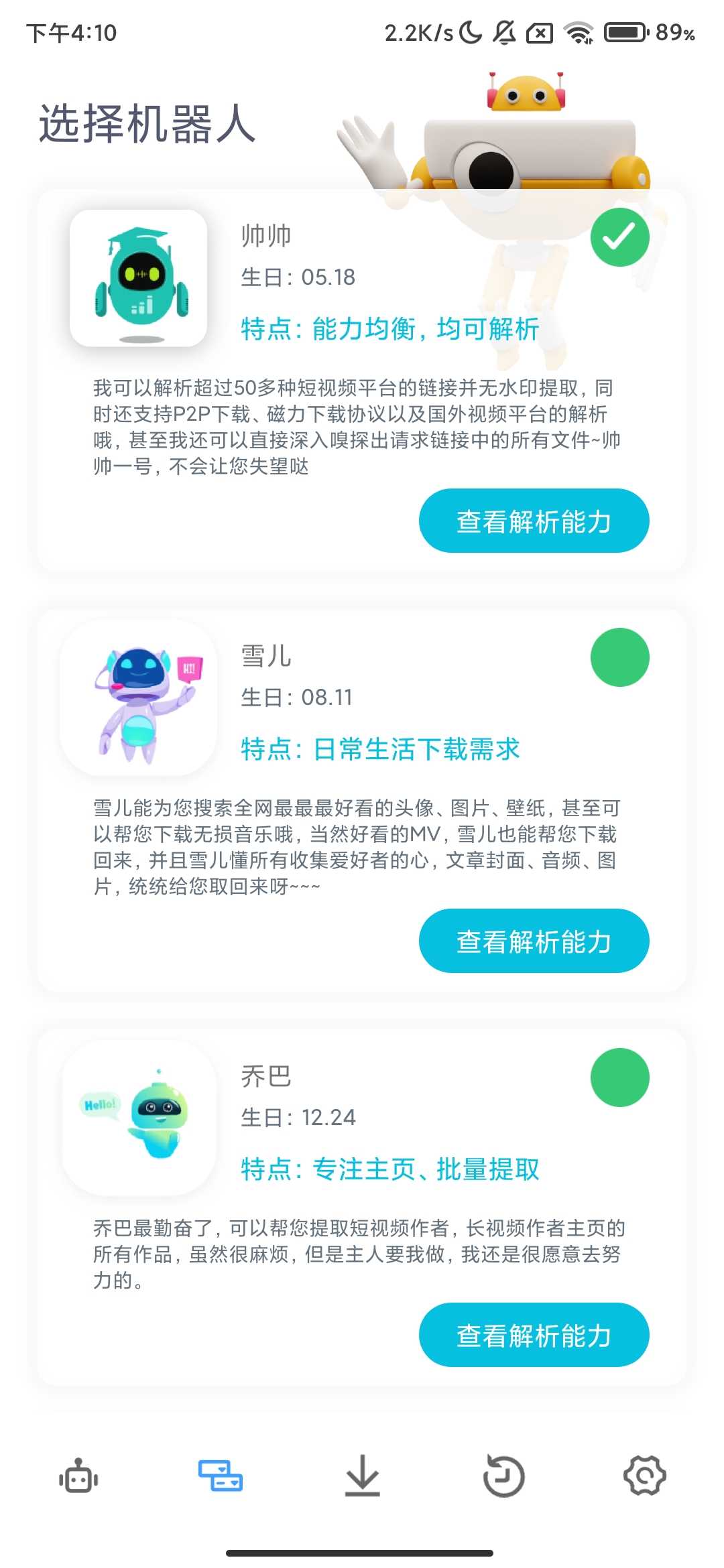Screen dimensions: 724x1568
Task: View parsing abilities of 帅帅
Action: click(534, 521)
